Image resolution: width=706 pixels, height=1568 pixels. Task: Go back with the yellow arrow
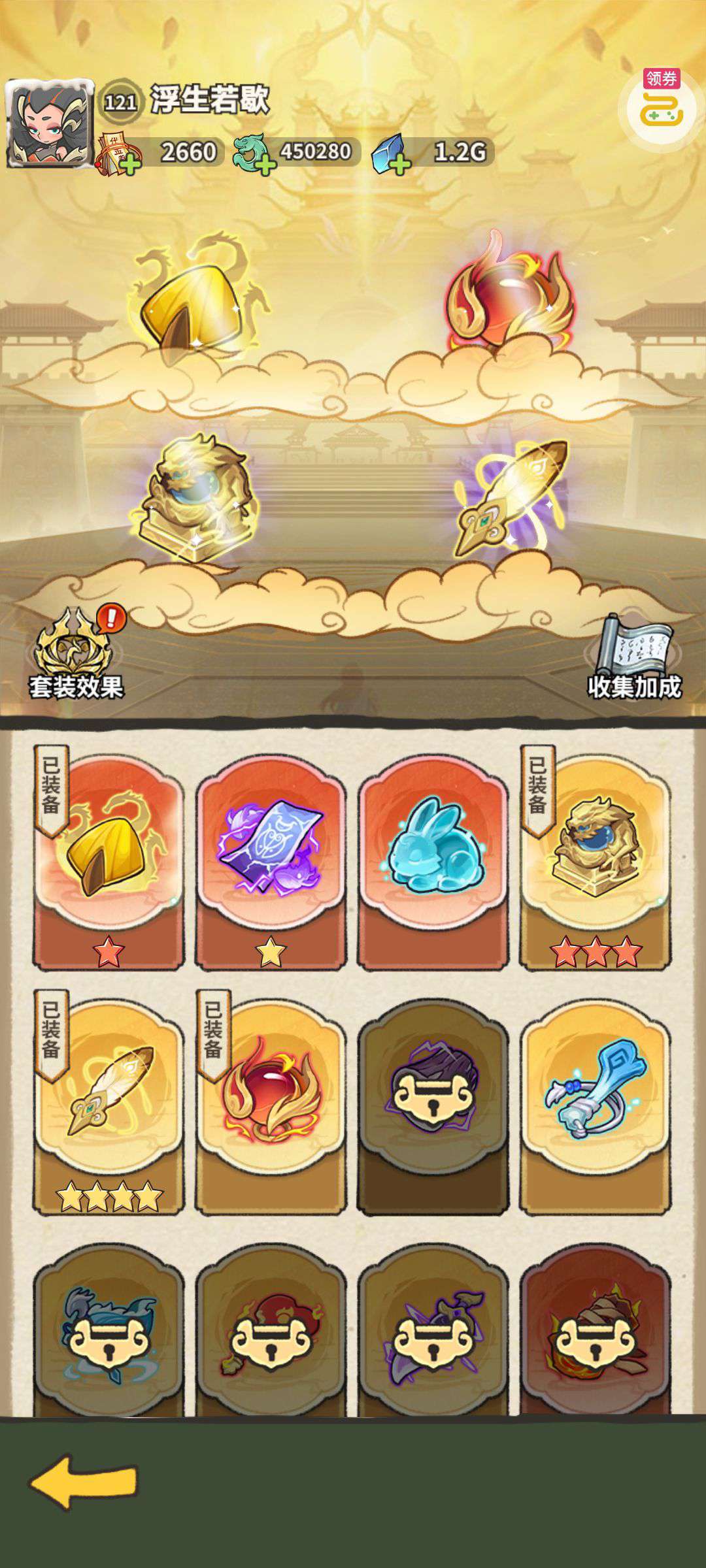83,1481
